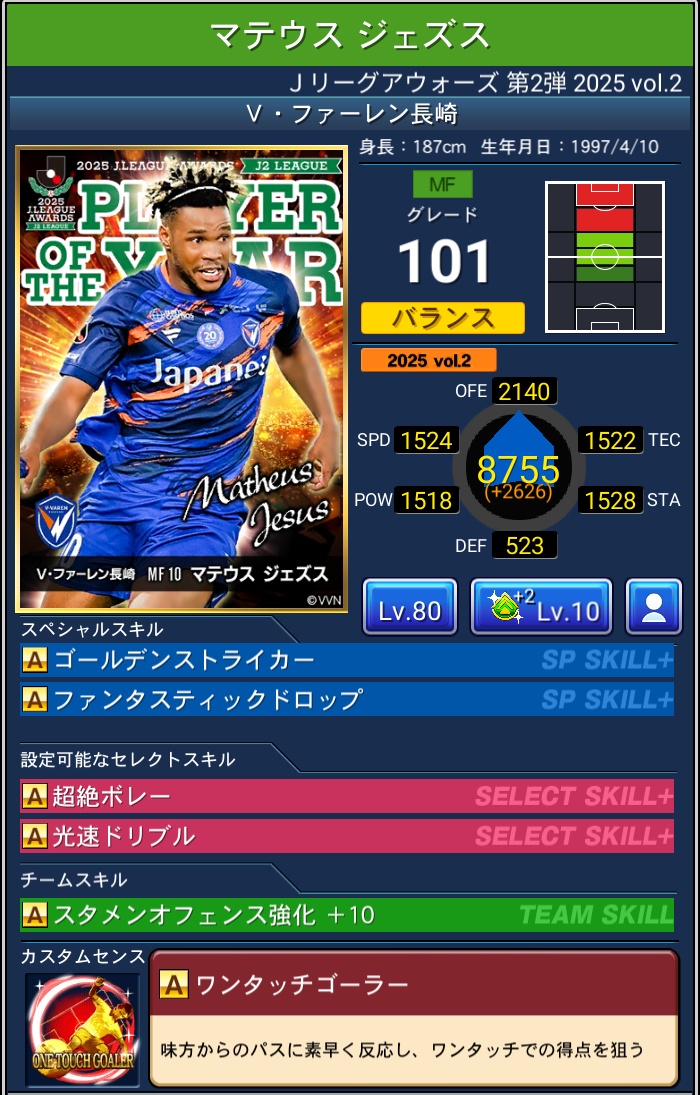
Task: View the ファンタスティックドロップ special skill
Action: (x=346, y=699)
